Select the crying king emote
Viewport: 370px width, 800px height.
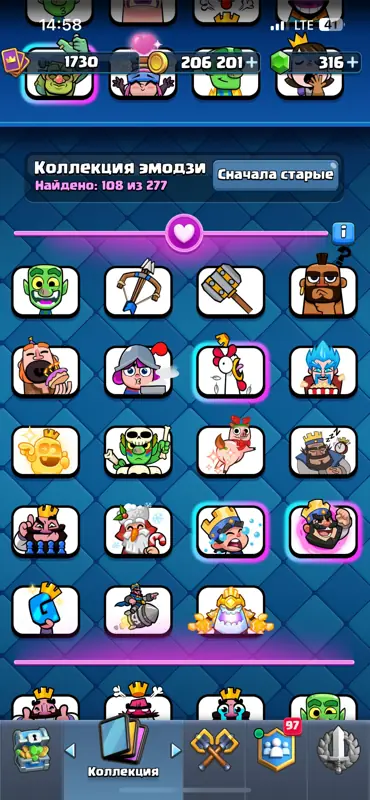point(231,531)
